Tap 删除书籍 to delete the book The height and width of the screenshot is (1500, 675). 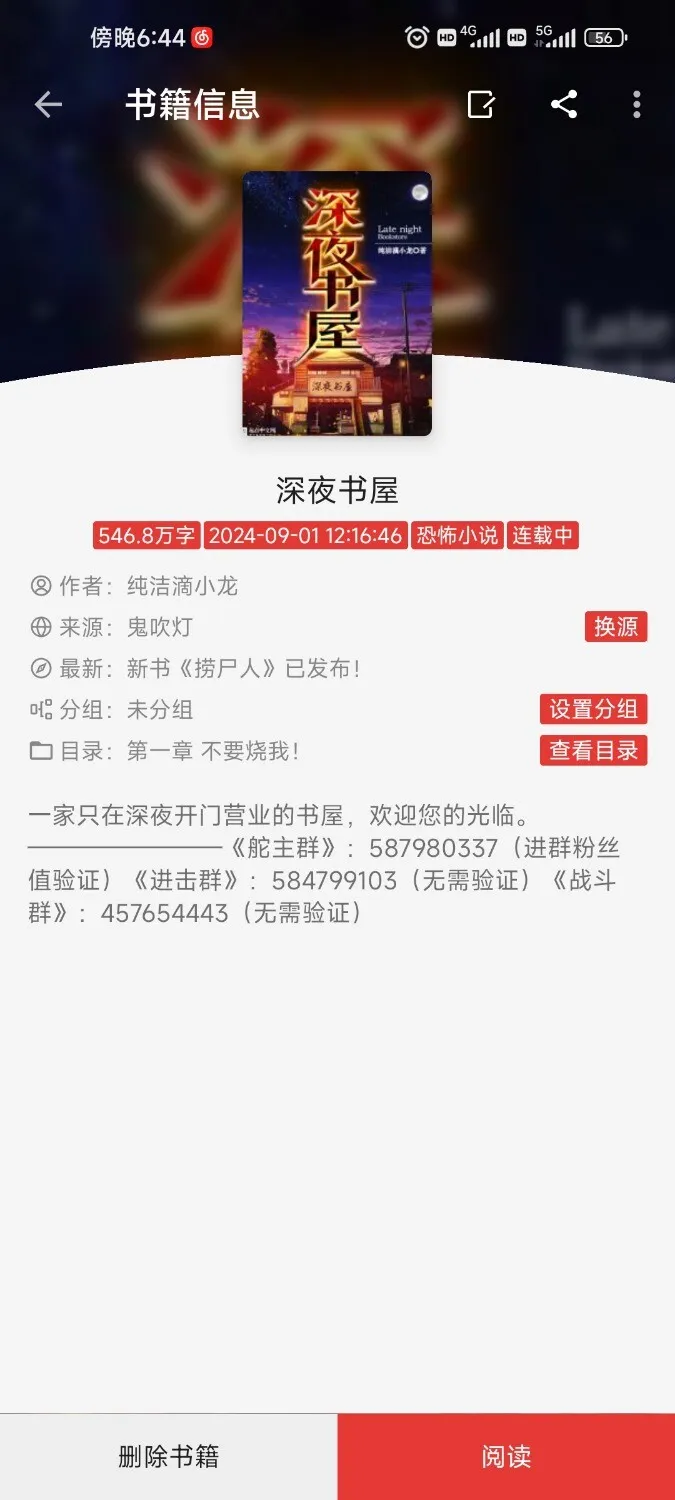pos(168,1456)
